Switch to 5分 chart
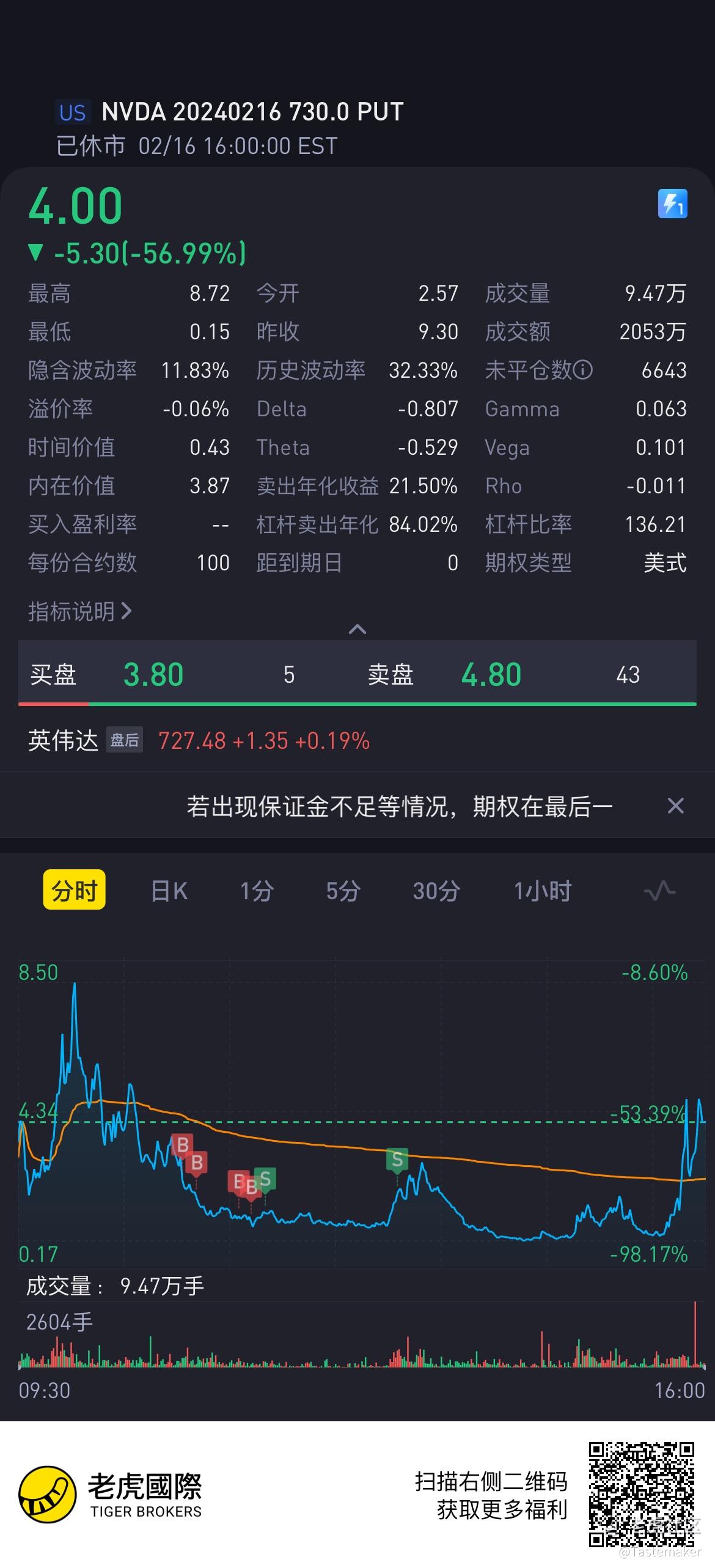Screen dimensions: 715x1568 [343, 891]
